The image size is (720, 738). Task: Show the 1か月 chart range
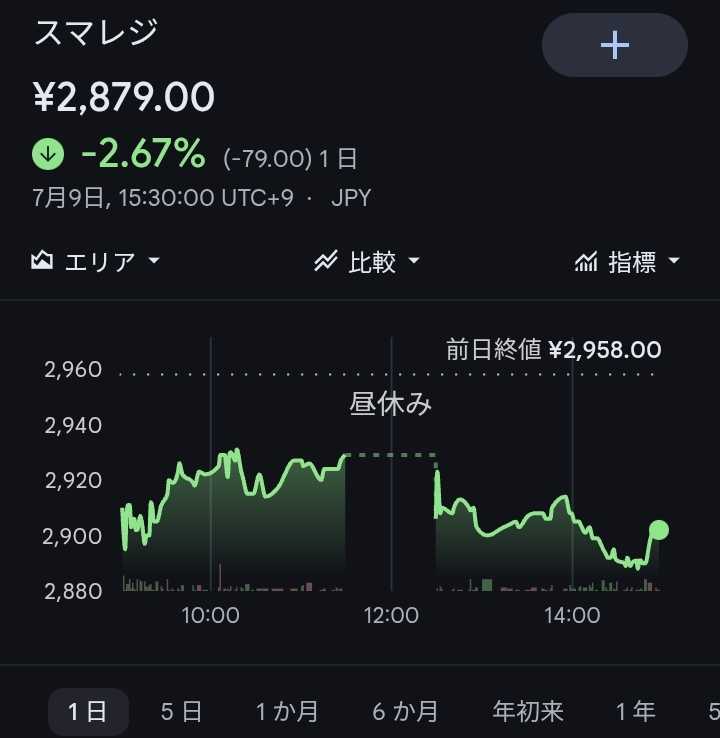tap(287, 711)
